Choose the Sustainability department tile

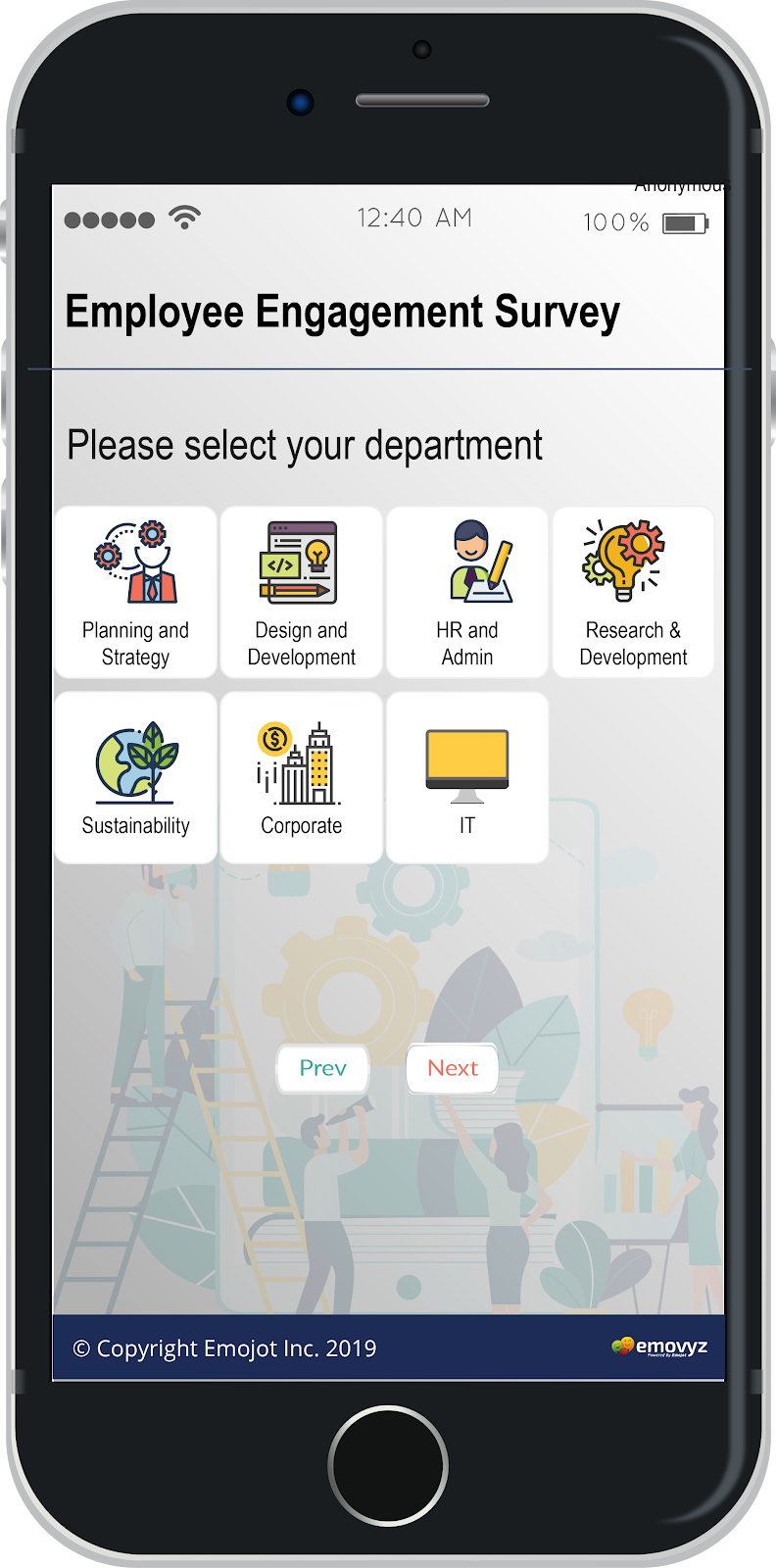click(x=135, y=778)
